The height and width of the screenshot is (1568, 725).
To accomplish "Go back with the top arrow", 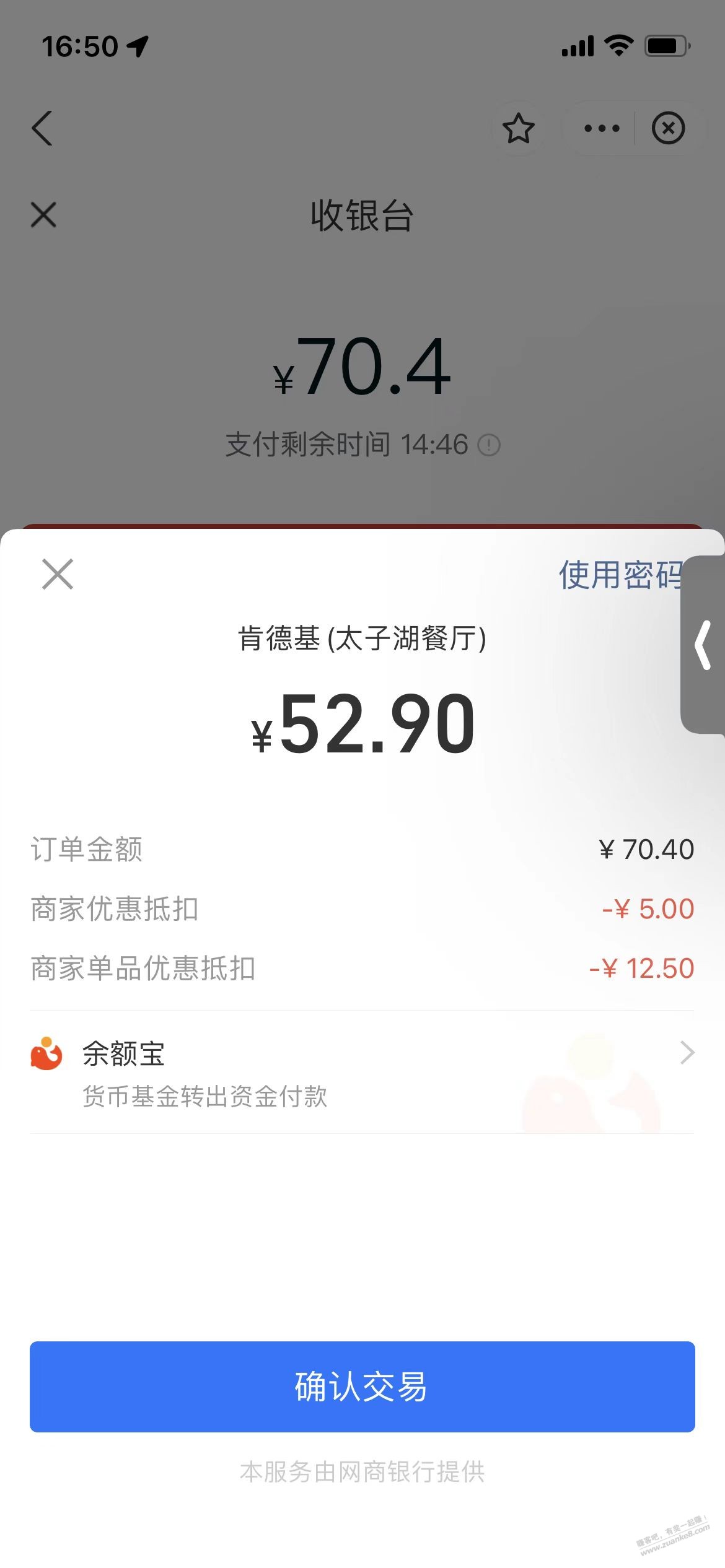I will [42, 128].
